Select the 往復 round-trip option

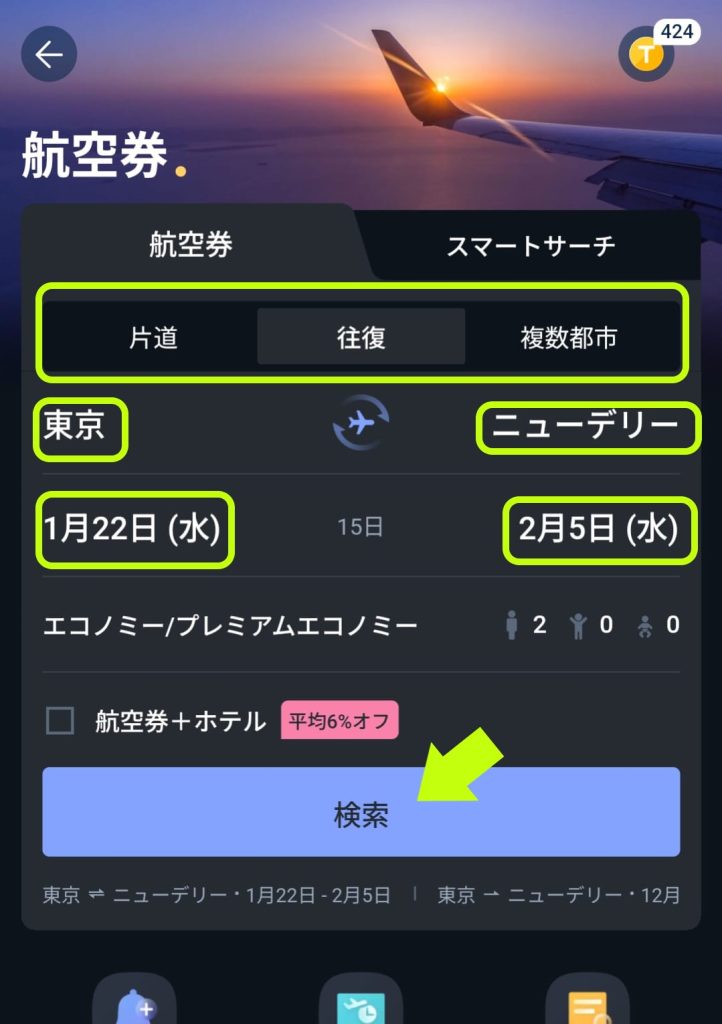click(x=361, y=338)
